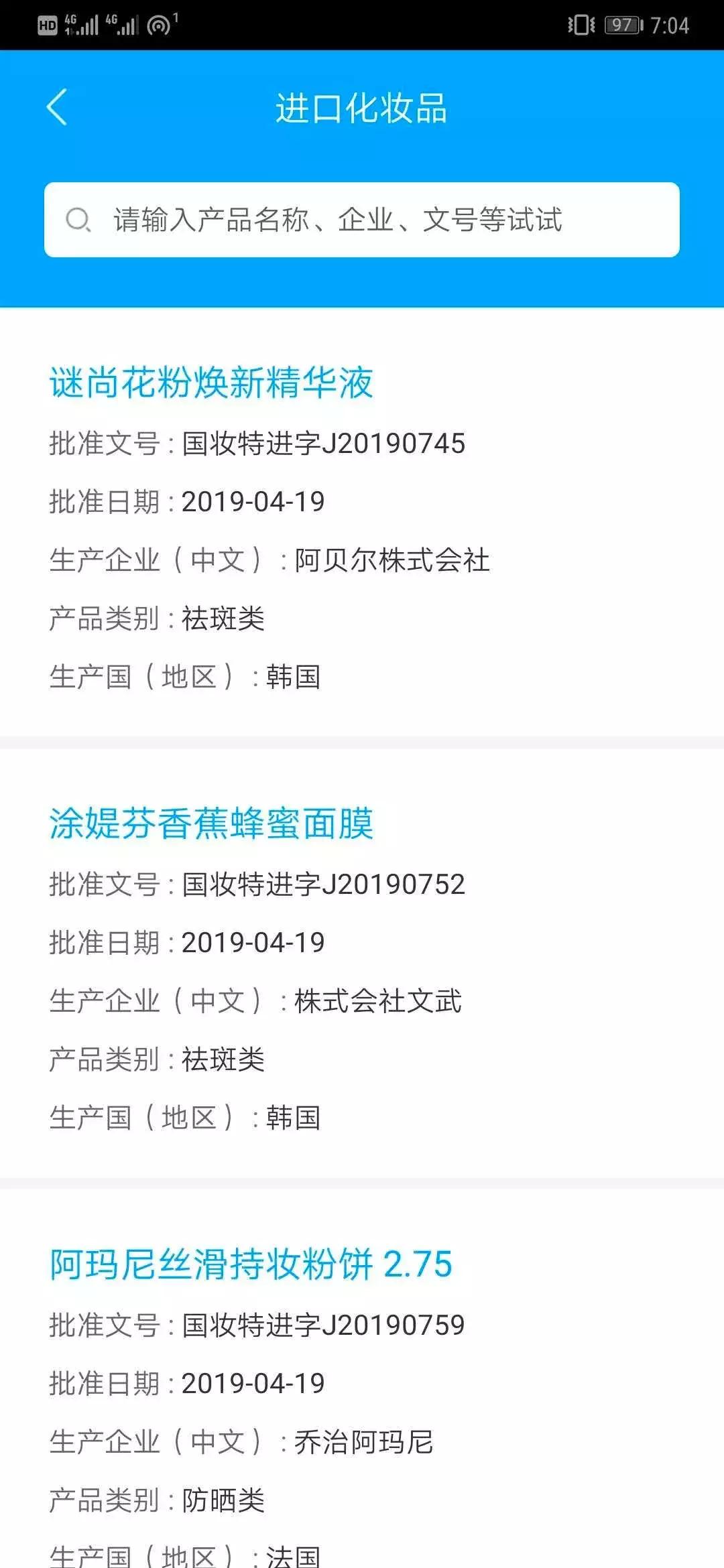This screenshot has height=1568, width=724.
Task: Tap the product name search box
Action: tap(362, 220)
